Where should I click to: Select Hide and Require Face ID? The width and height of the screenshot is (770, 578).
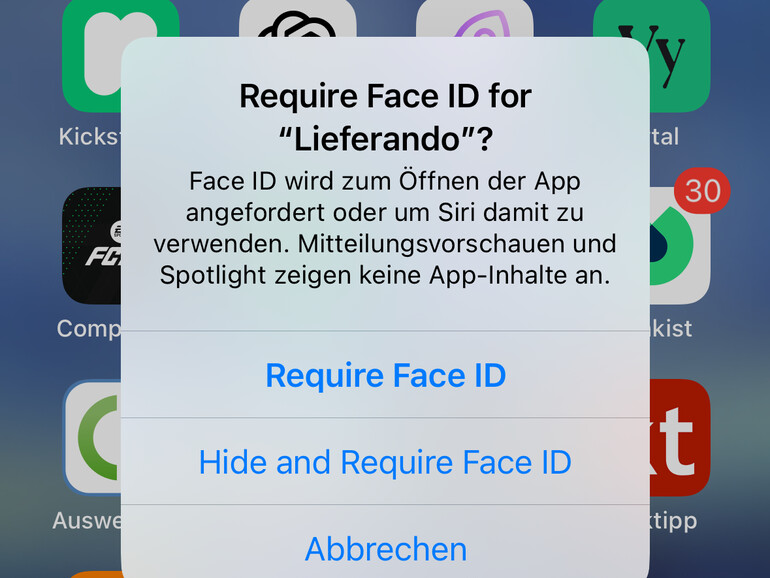[385, 462]
